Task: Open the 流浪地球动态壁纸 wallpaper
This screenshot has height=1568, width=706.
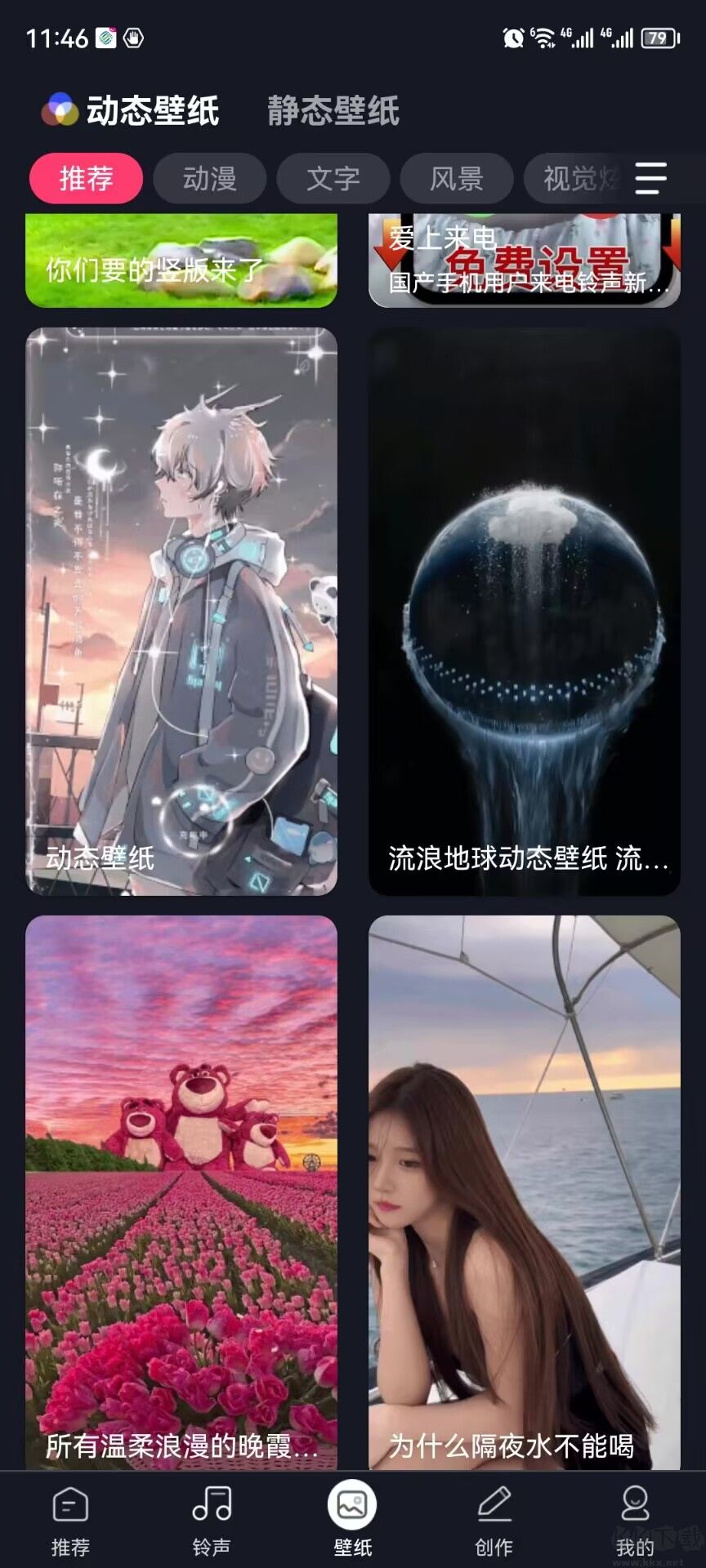Action: pos(524,611)
